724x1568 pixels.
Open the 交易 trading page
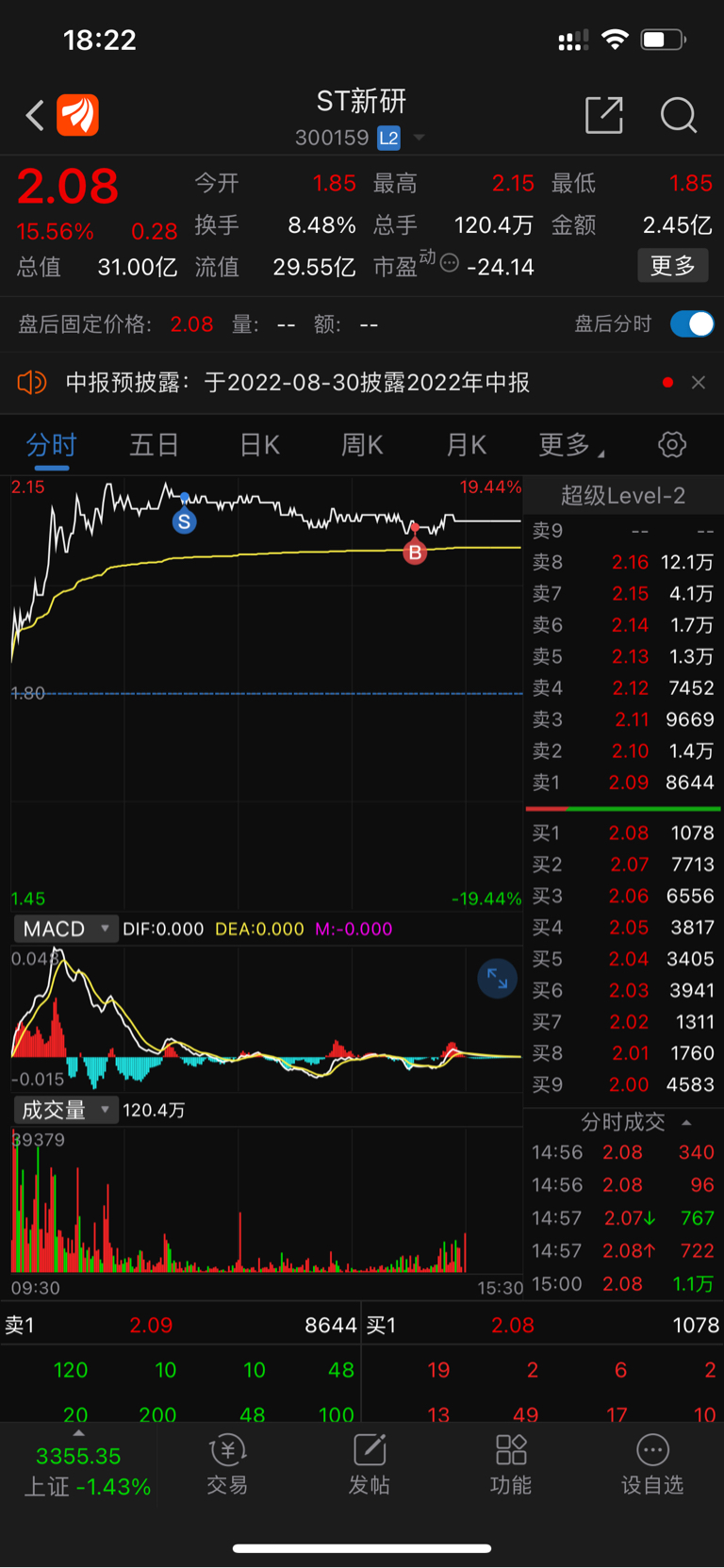coord(227,1464)
